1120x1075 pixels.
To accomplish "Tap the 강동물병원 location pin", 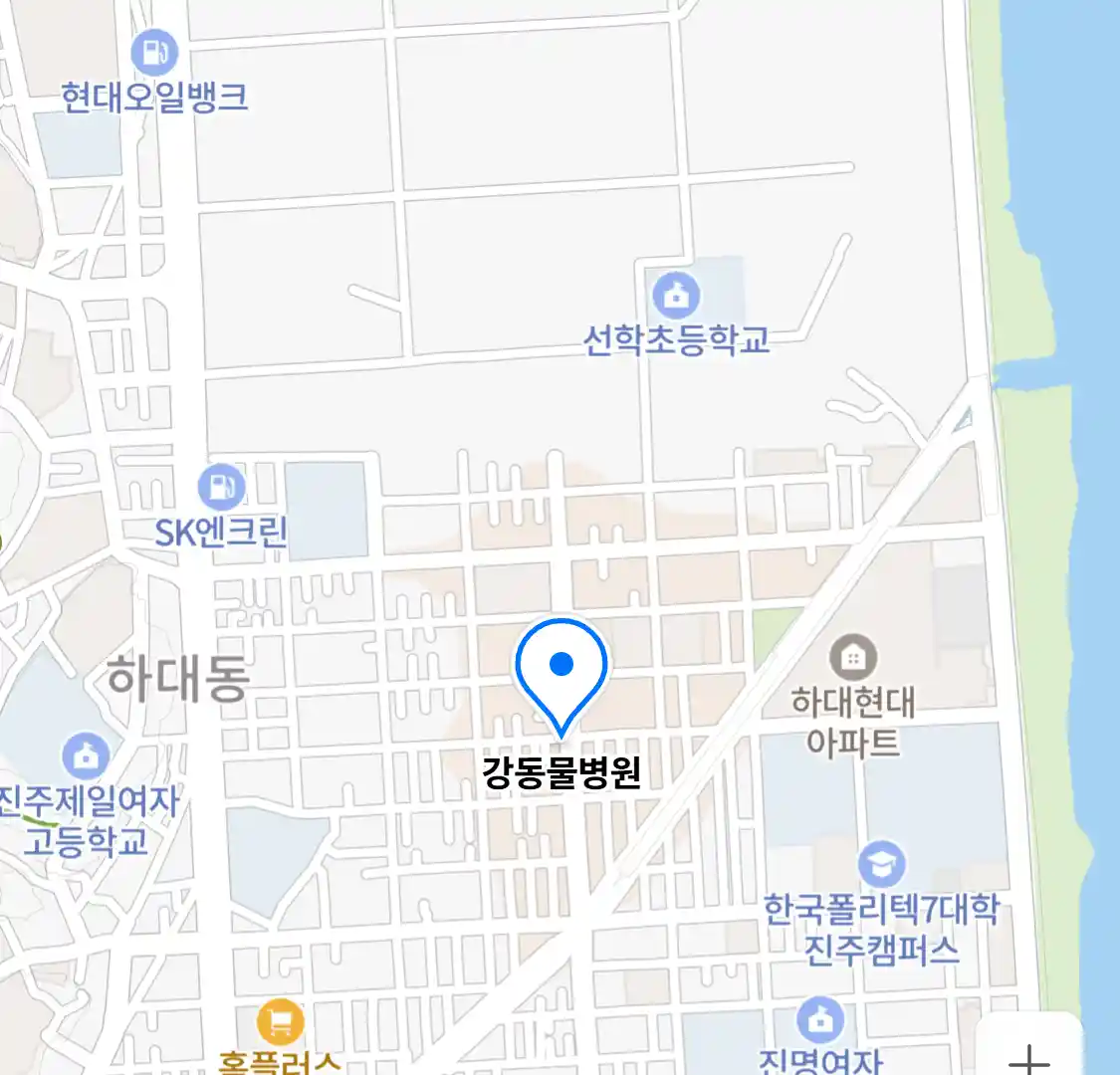I will pos(561,667).
